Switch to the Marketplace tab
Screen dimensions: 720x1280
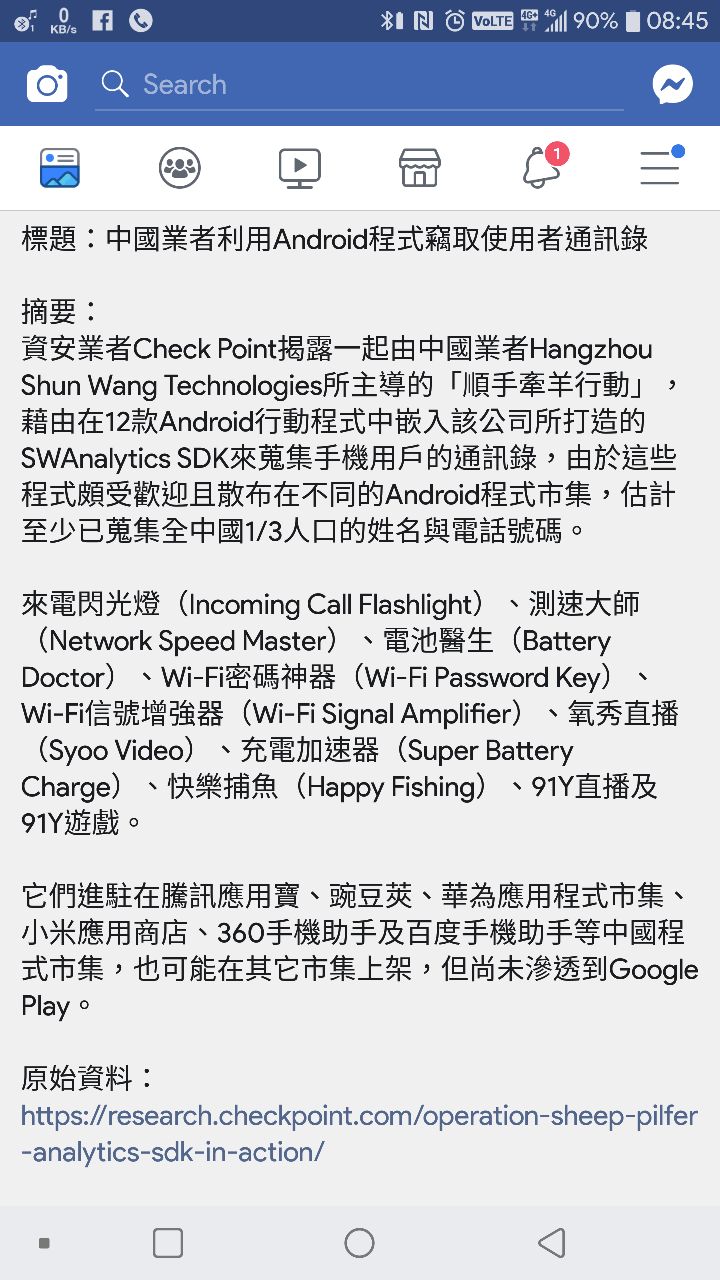(420, 168)
